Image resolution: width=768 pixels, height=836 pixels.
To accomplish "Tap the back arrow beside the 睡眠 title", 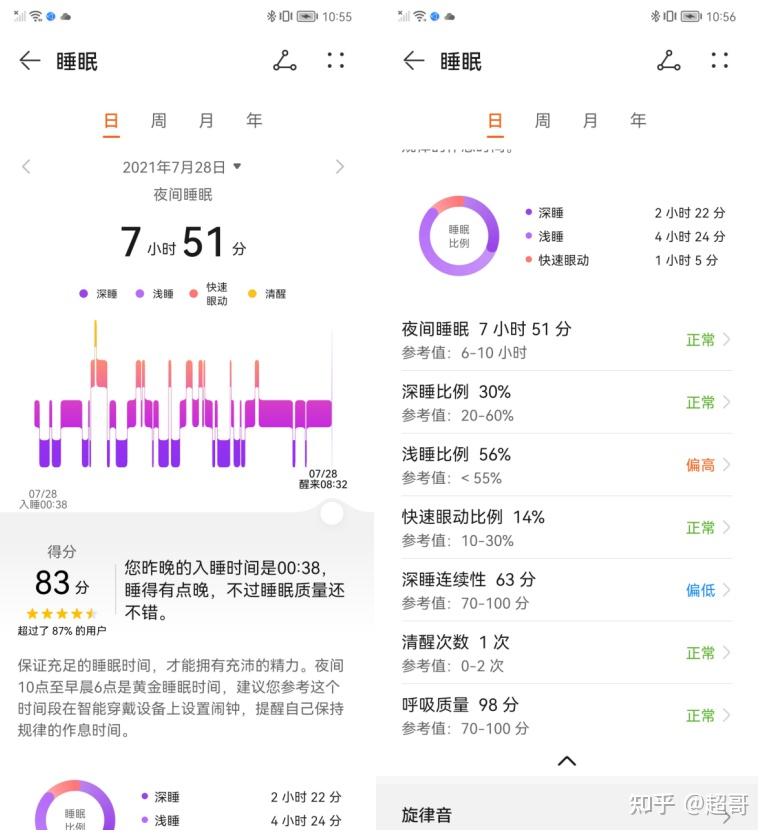I will tap(29, 61).
